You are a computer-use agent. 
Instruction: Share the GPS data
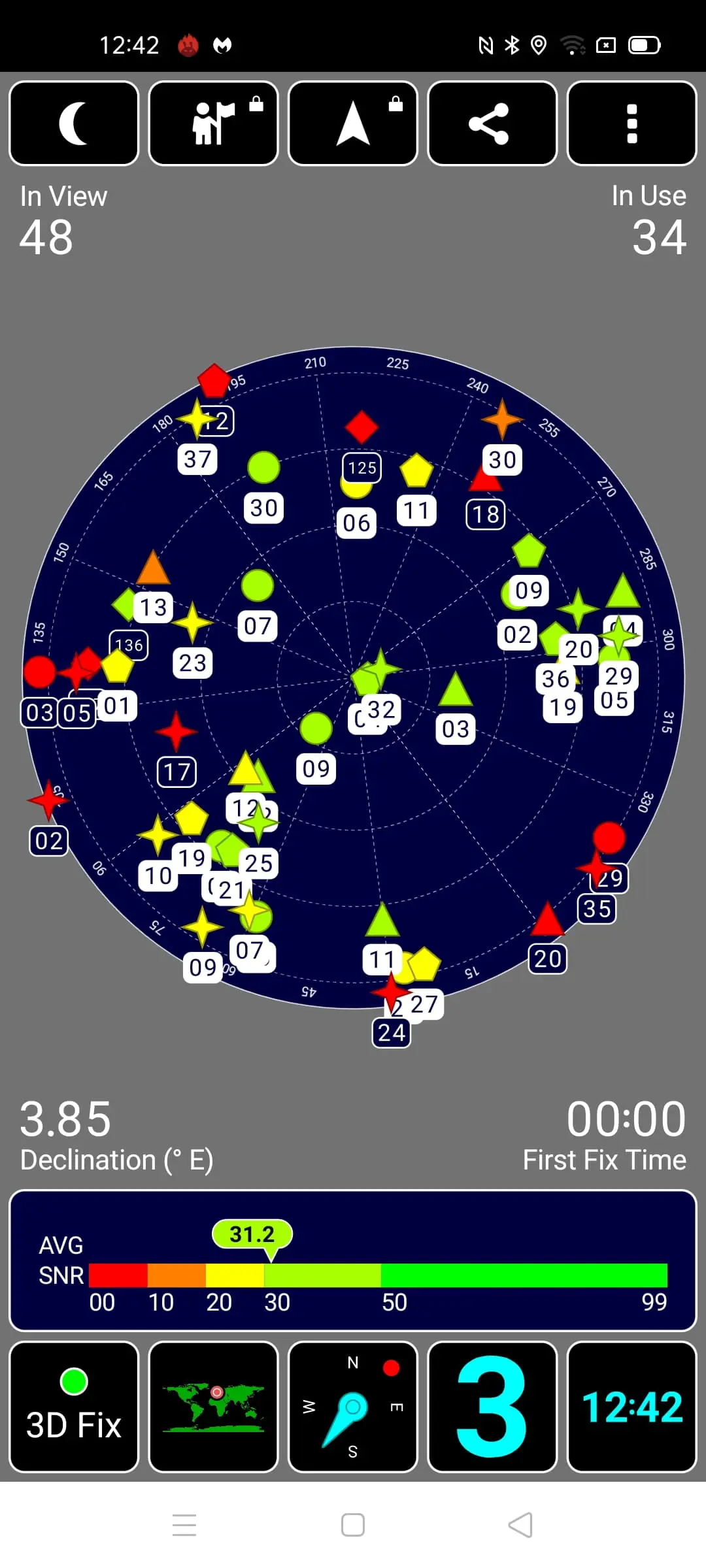coord(492,123)
